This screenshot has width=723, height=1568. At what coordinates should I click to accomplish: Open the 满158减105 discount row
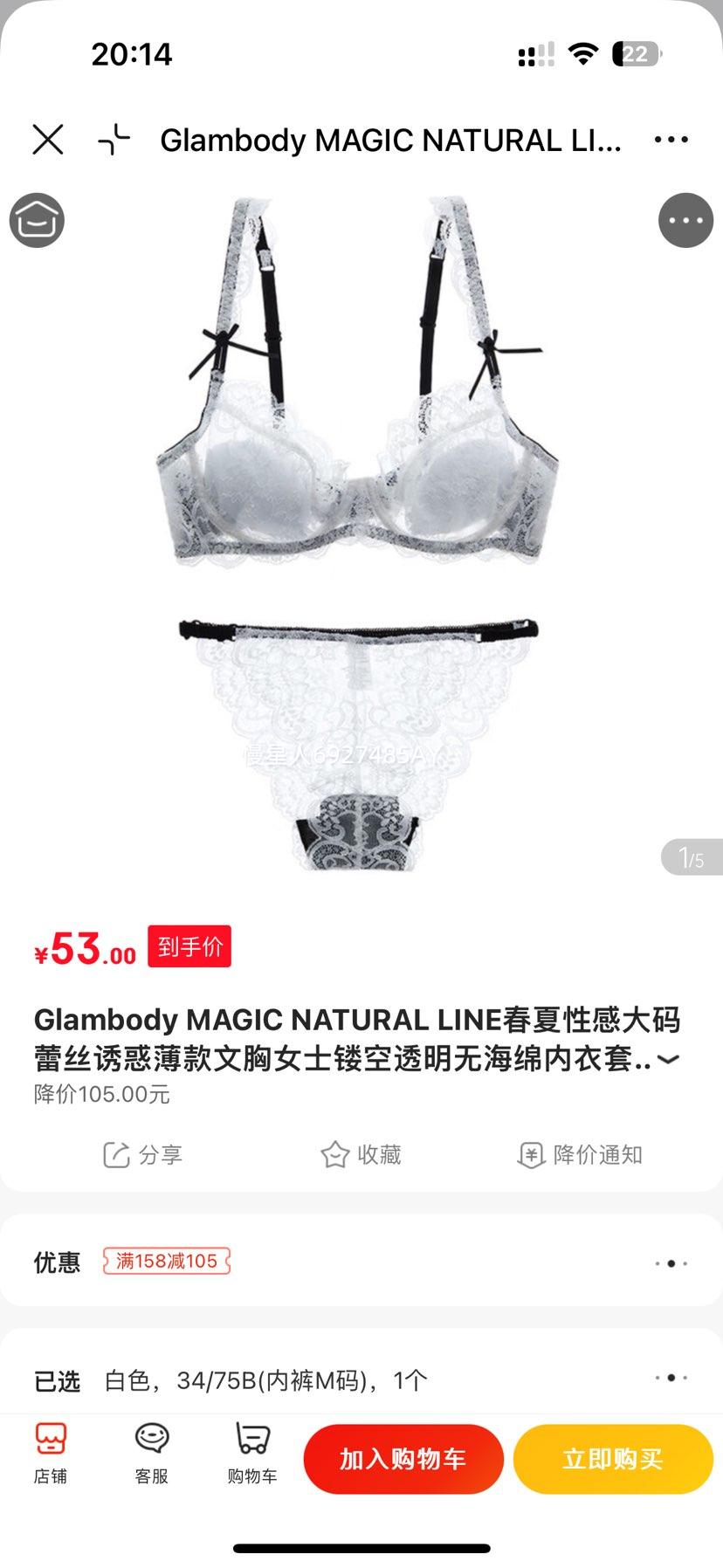[361, 1262]
